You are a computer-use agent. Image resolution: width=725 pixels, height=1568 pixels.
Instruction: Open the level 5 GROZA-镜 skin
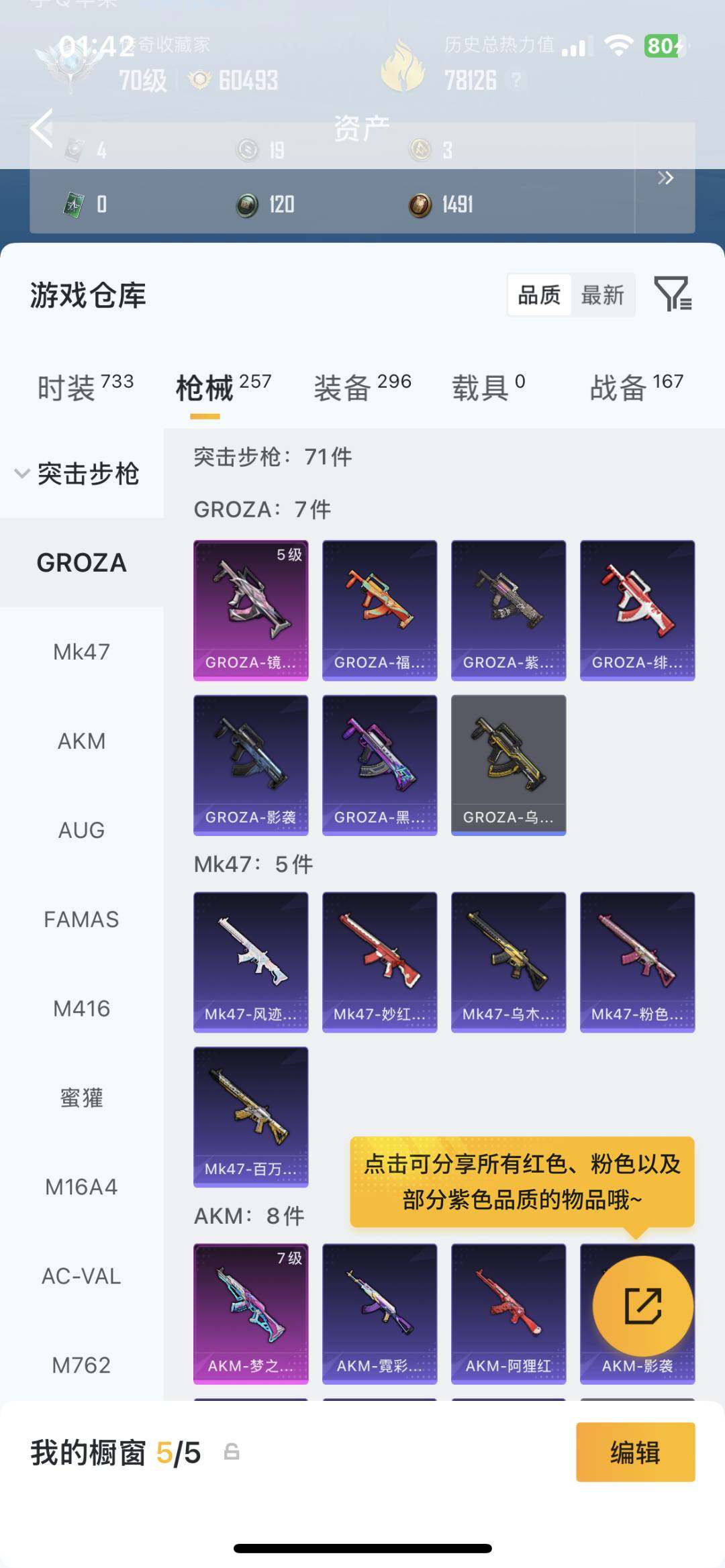tap(251, 610)
